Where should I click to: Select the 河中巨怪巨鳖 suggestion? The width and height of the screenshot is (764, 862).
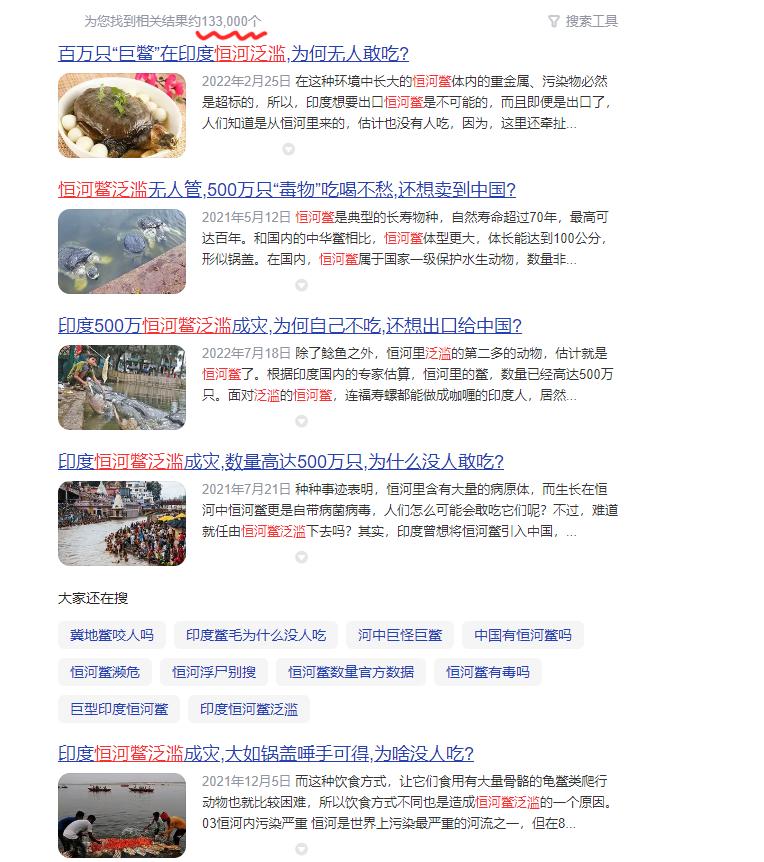pyautogui.click(x=402, y=635)
